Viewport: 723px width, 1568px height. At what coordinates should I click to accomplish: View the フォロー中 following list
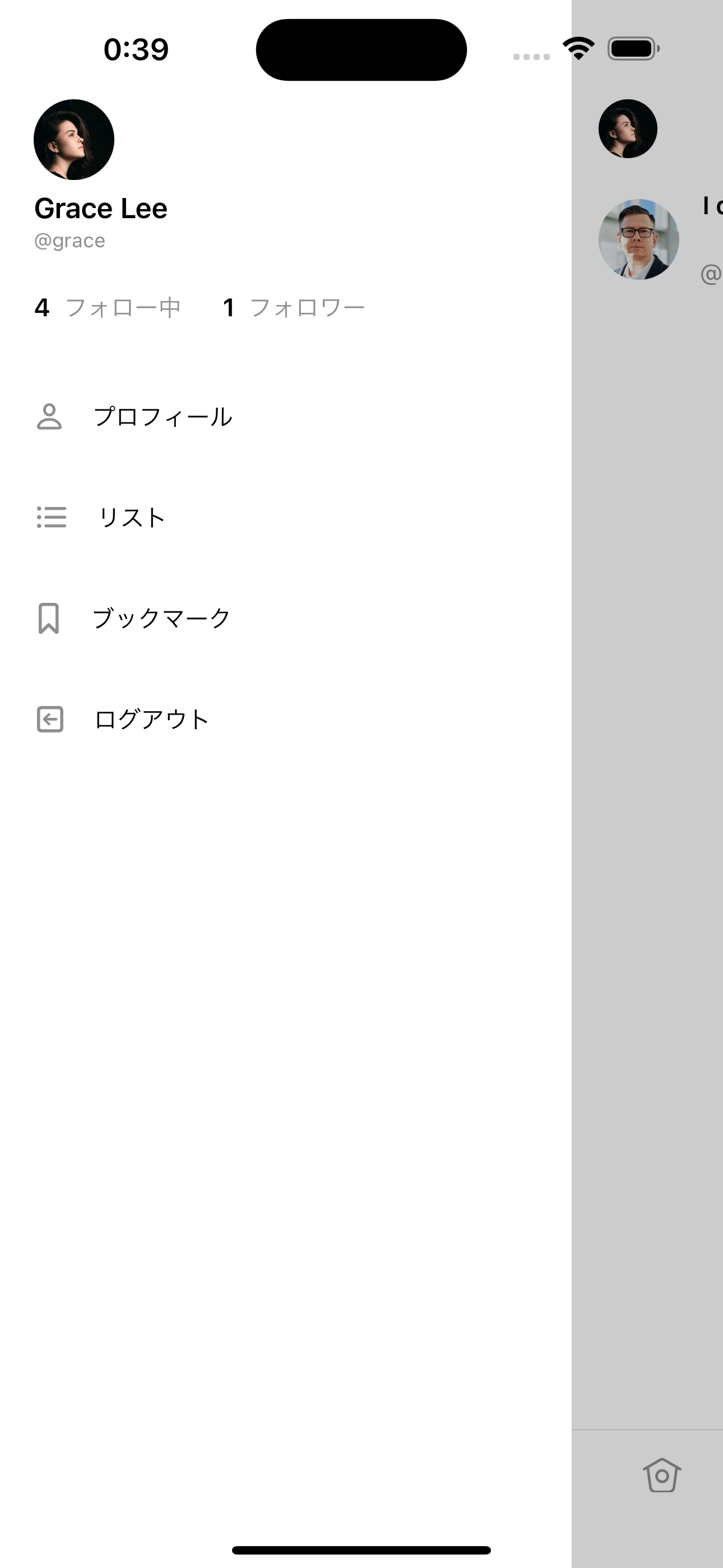108,307
